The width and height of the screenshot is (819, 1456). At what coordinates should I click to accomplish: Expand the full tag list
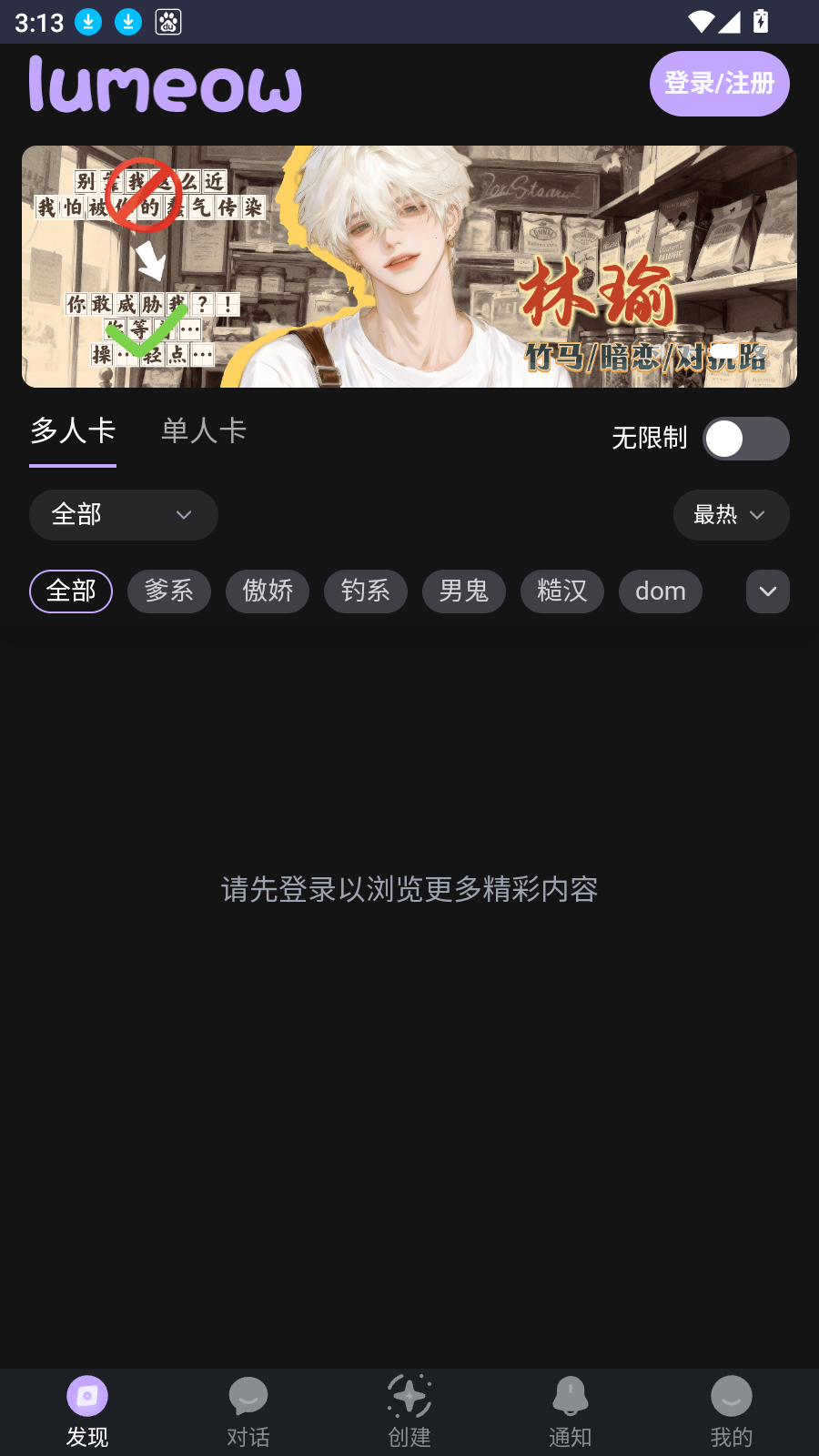[767, 591]
